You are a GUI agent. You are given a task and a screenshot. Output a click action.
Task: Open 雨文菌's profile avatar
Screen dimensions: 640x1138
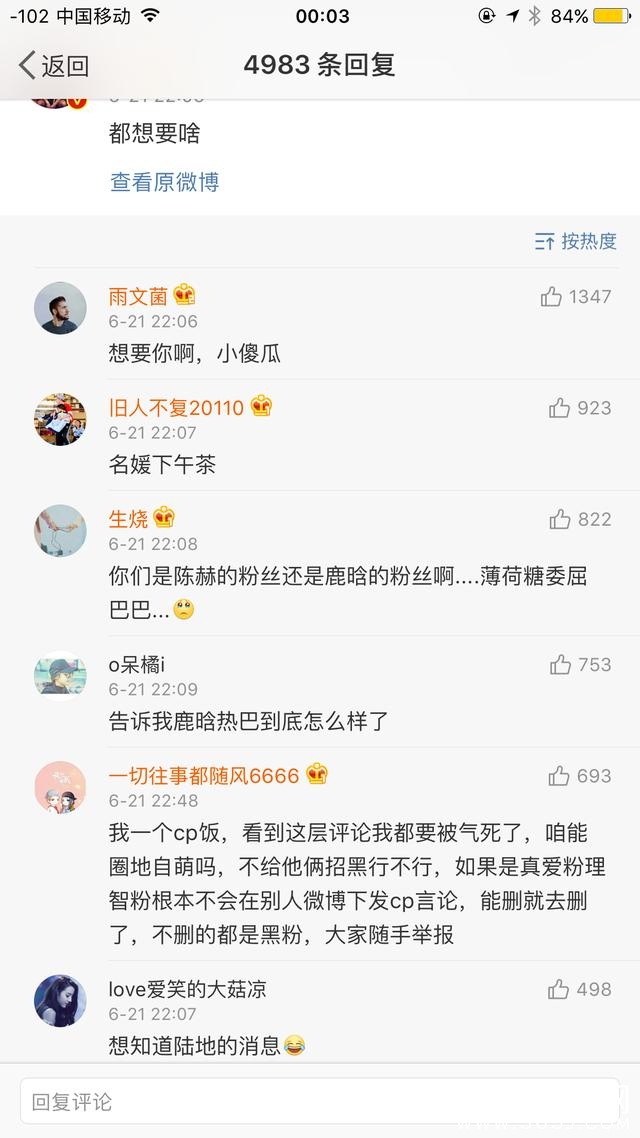click(x=60, y=308)
